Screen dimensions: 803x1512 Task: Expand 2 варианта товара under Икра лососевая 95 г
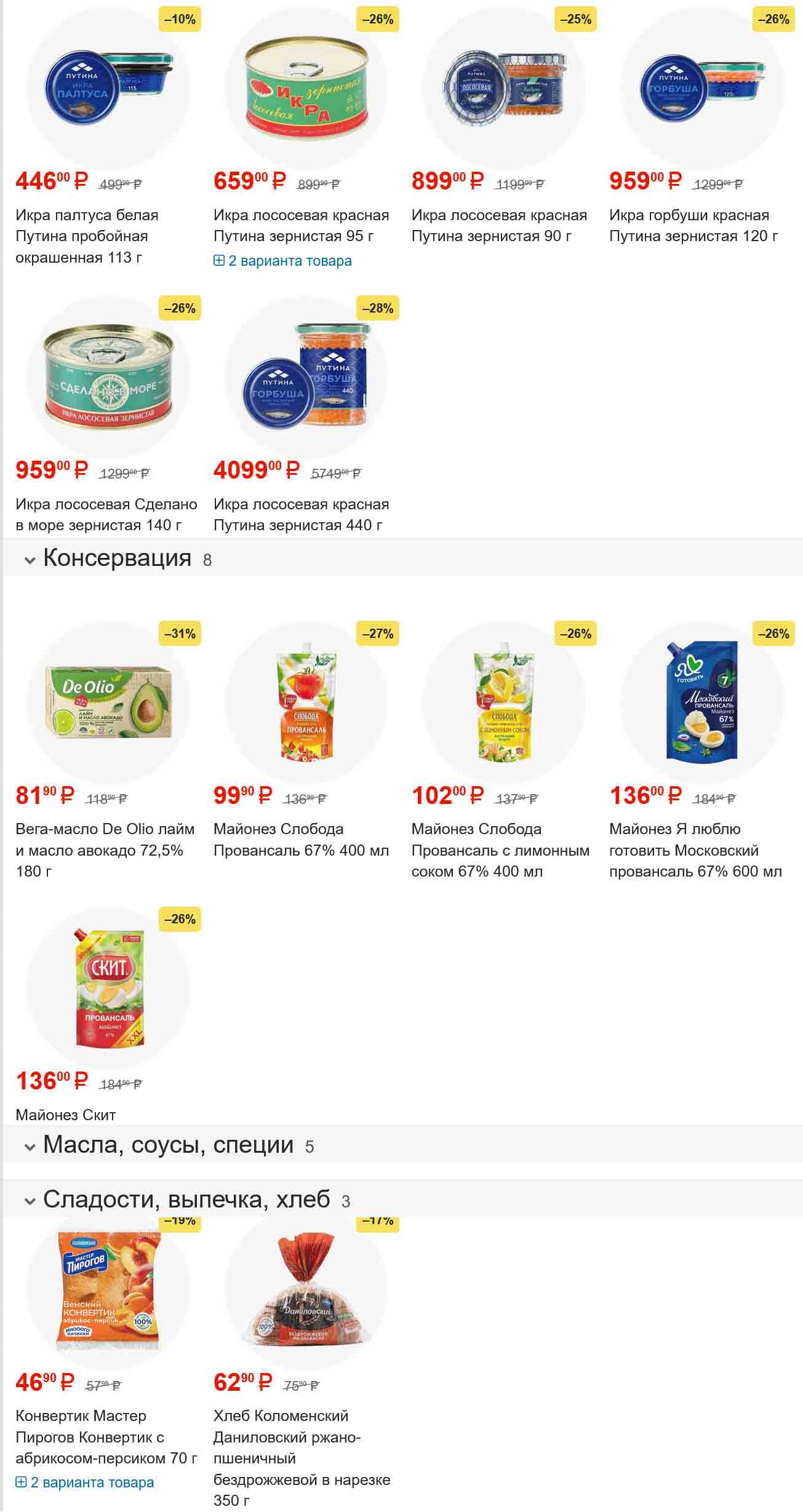click(x=283, y=261)
